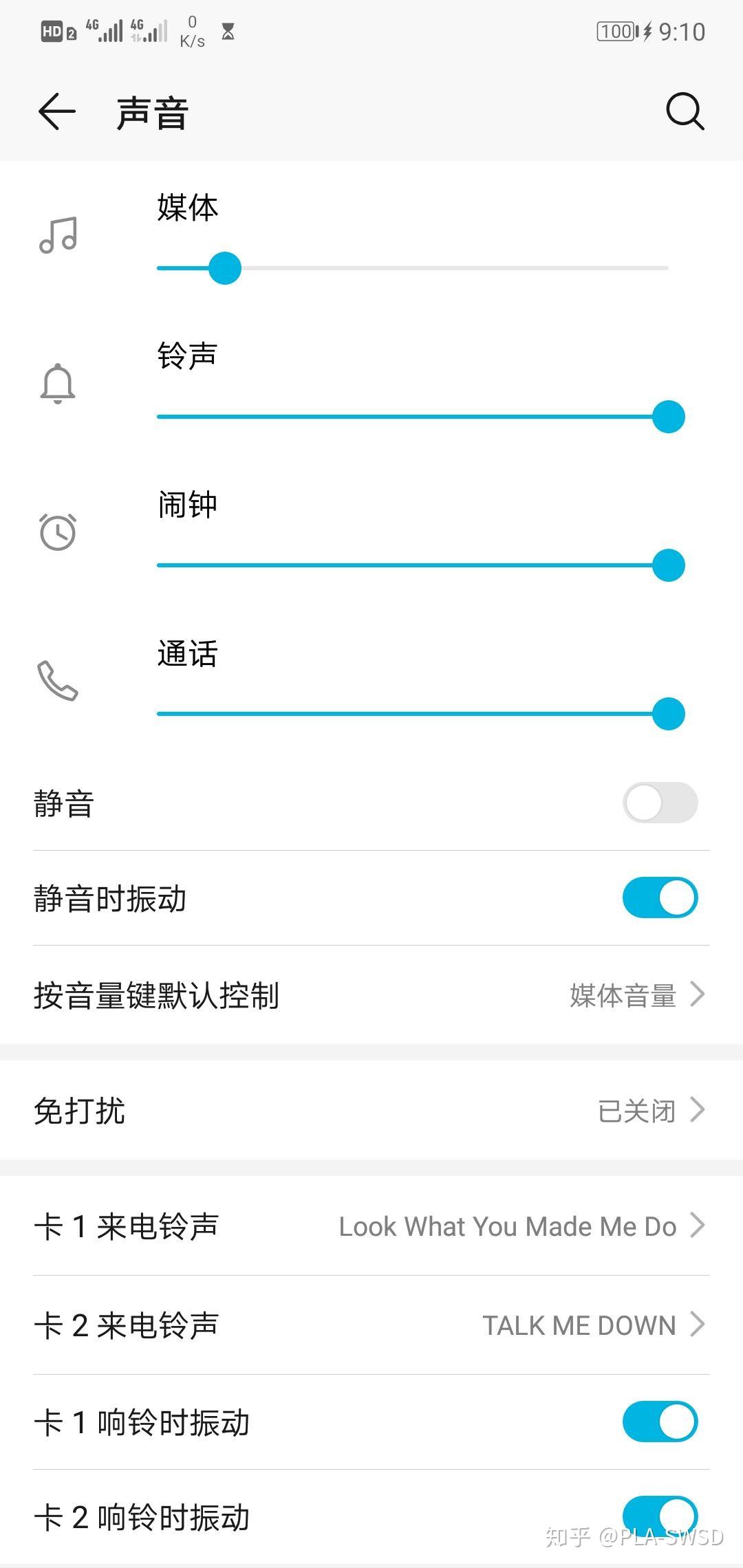Tap the 通话 volume slider

click(x=413, y=714)
